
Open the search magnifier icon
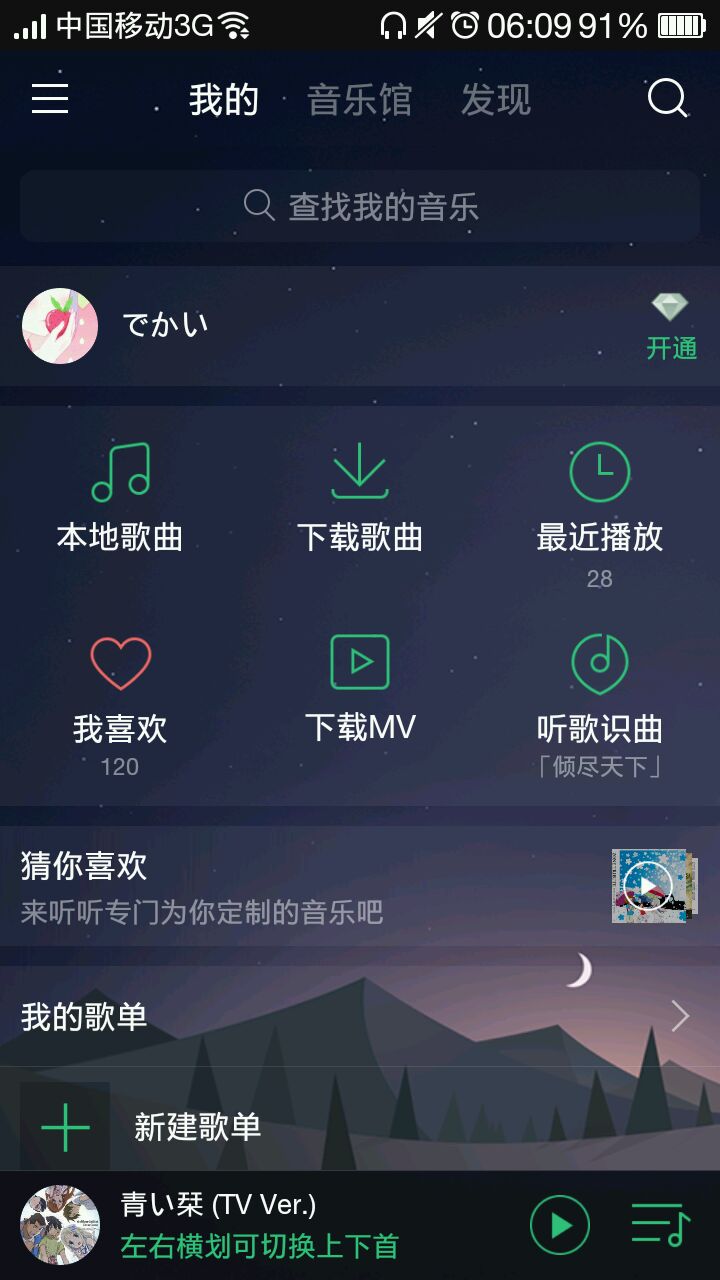point(667,98)
